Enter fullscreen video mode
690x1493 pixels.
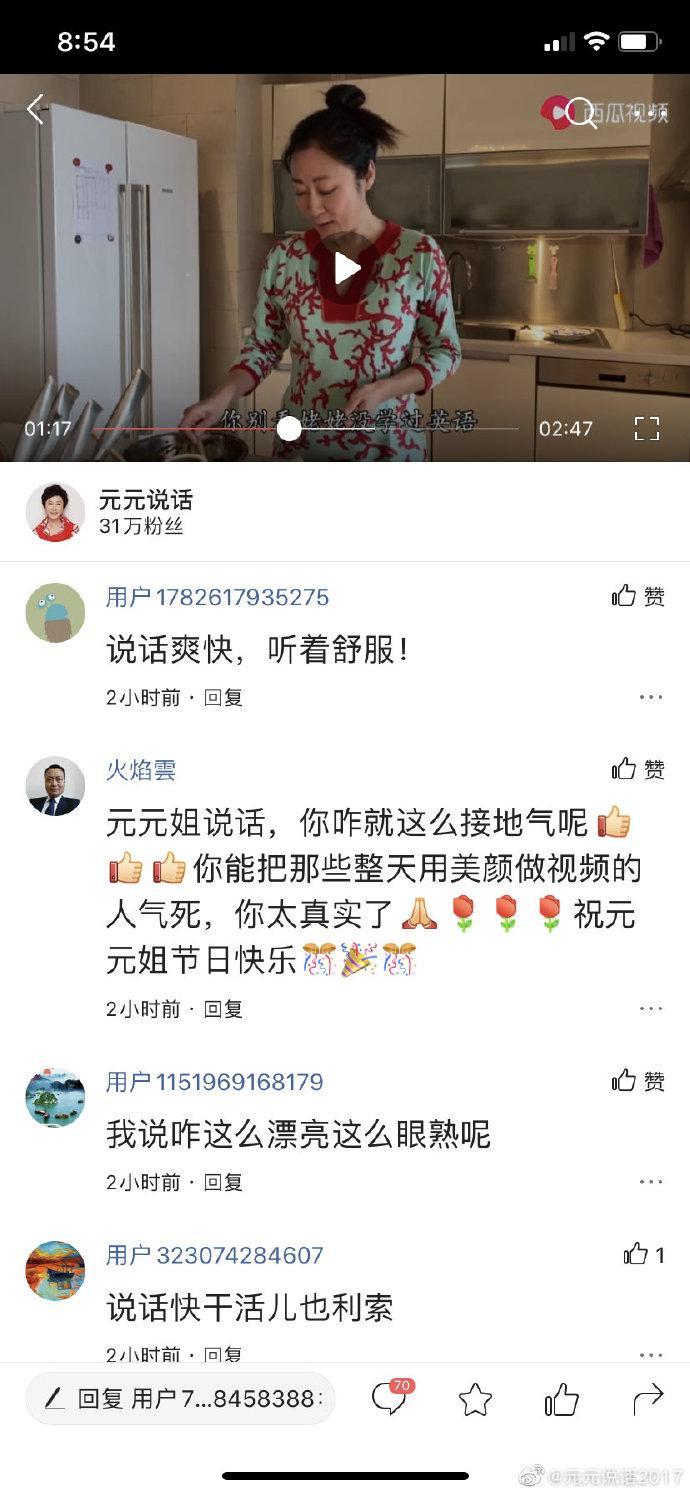pyautogui.click(x=647, y=429)
